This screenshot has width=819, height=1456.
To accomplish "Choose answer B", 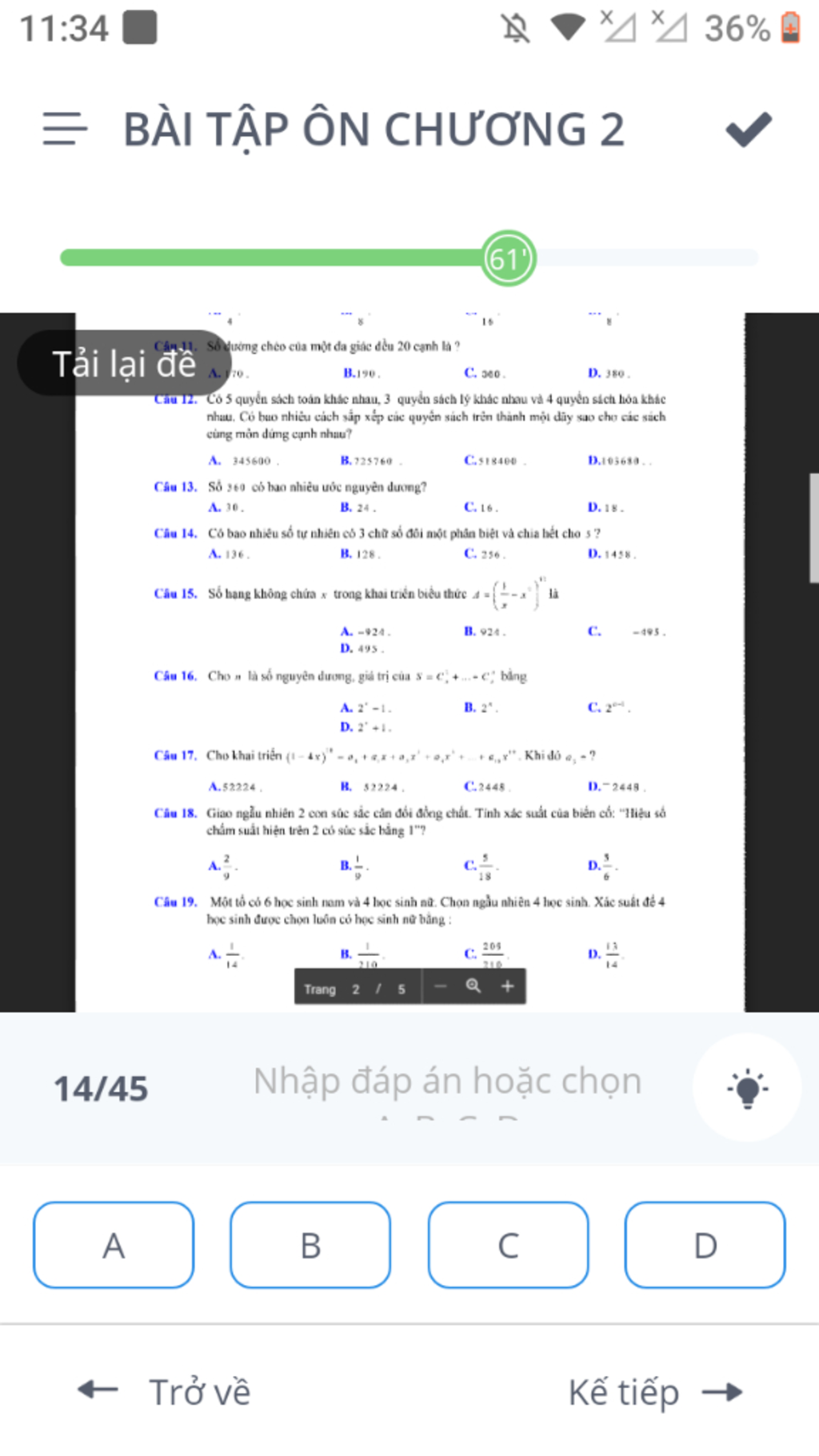I will [310, 1245].
